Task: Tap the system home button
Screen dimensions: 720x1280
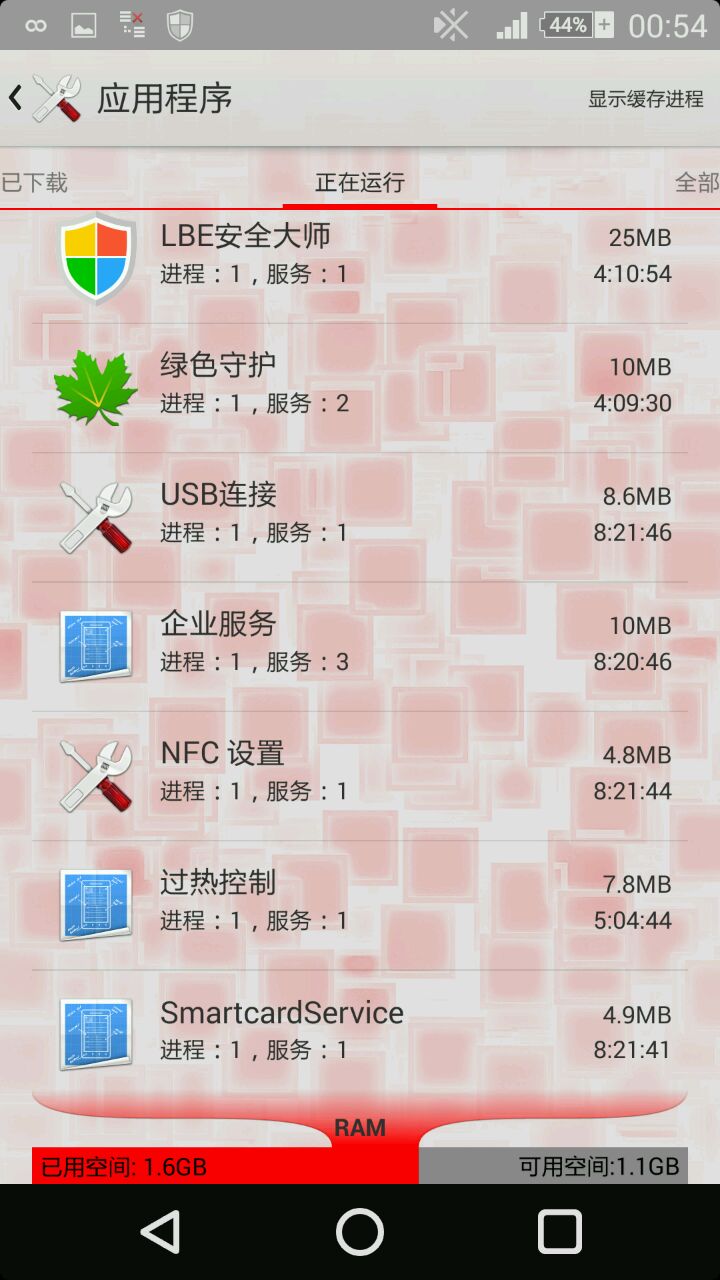Action: (x=360, y=1232)
